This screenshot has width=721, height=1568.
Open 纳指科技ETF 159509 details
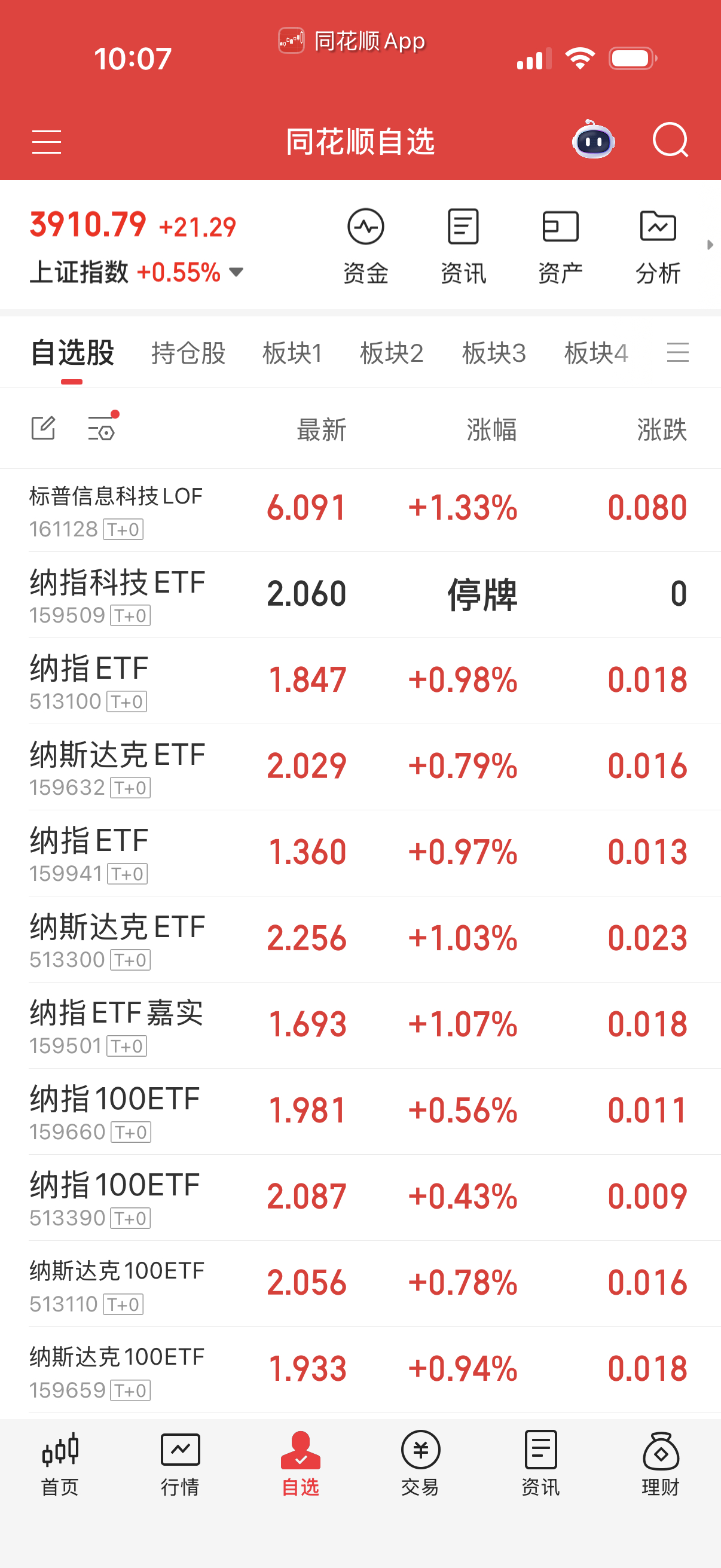[x=360, y=595]
